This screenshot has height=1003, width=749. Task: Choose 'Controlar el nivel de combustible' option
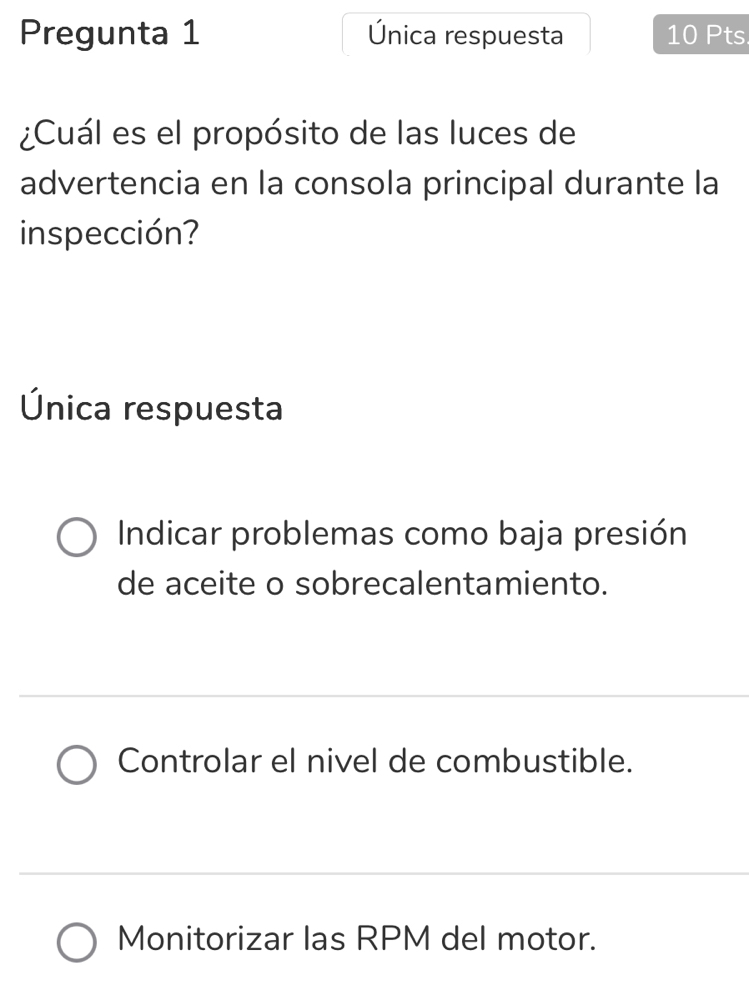(77, 765)
